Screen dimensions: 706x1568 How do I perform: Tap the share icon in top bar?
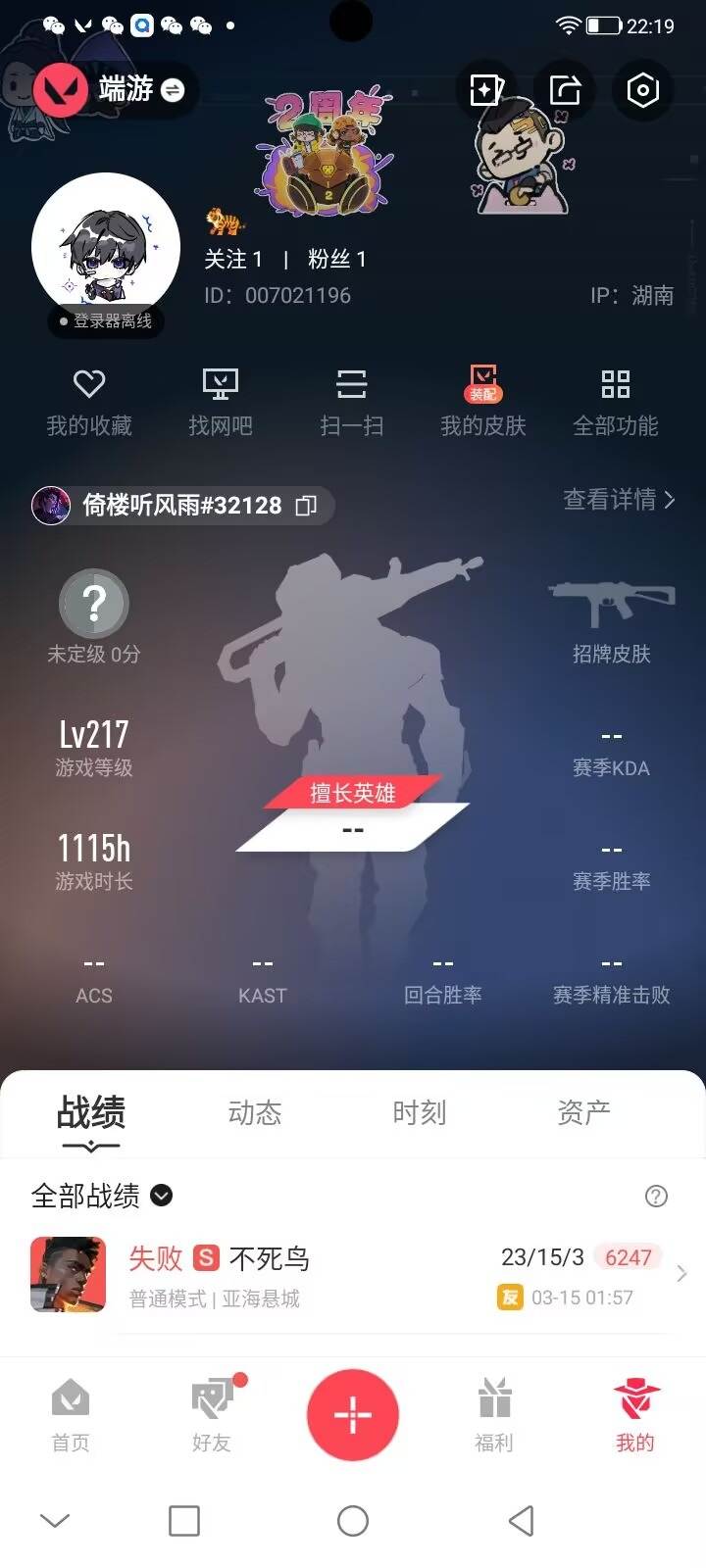564,89
